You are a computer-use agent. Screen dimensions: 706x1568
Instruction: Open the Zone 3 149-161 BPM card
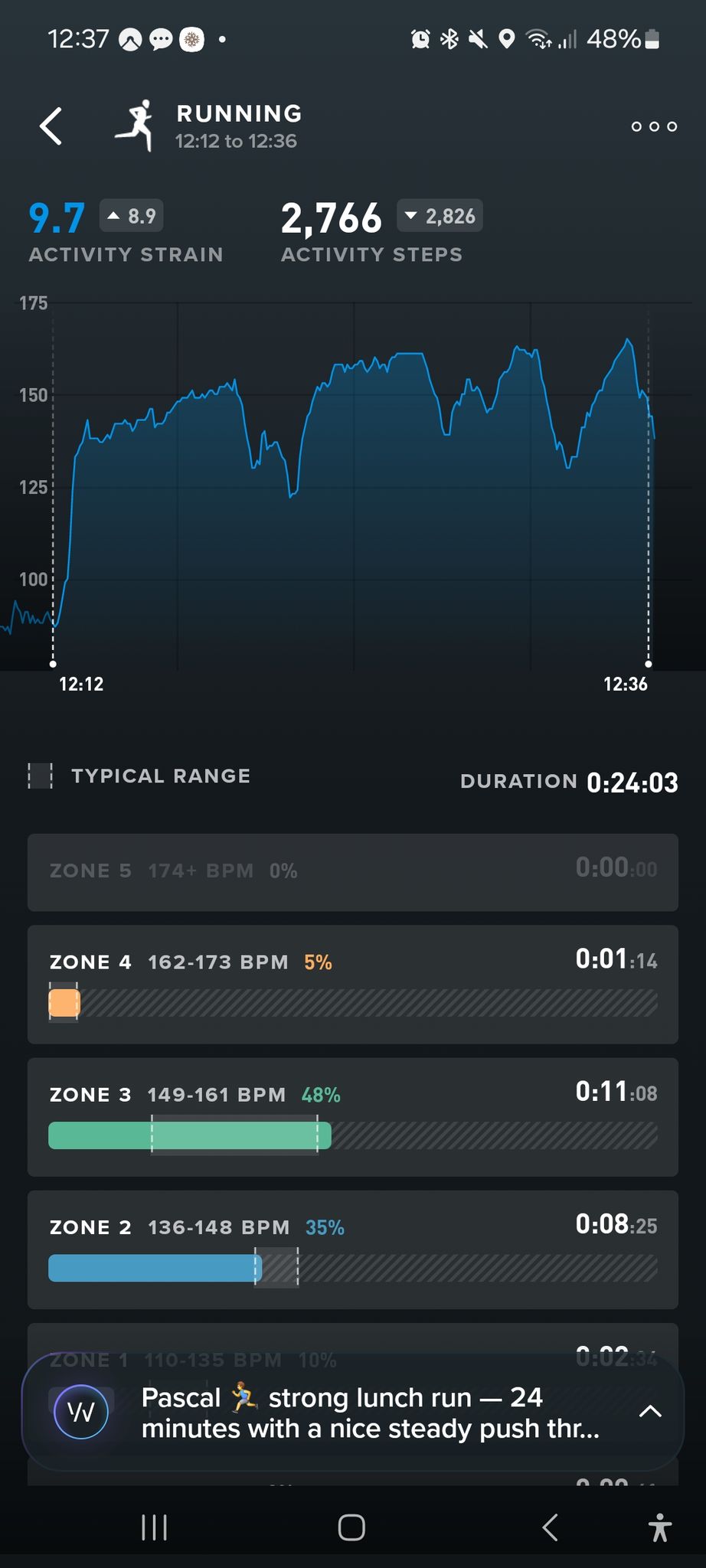pyautogui.click(x=353, y=1117)
